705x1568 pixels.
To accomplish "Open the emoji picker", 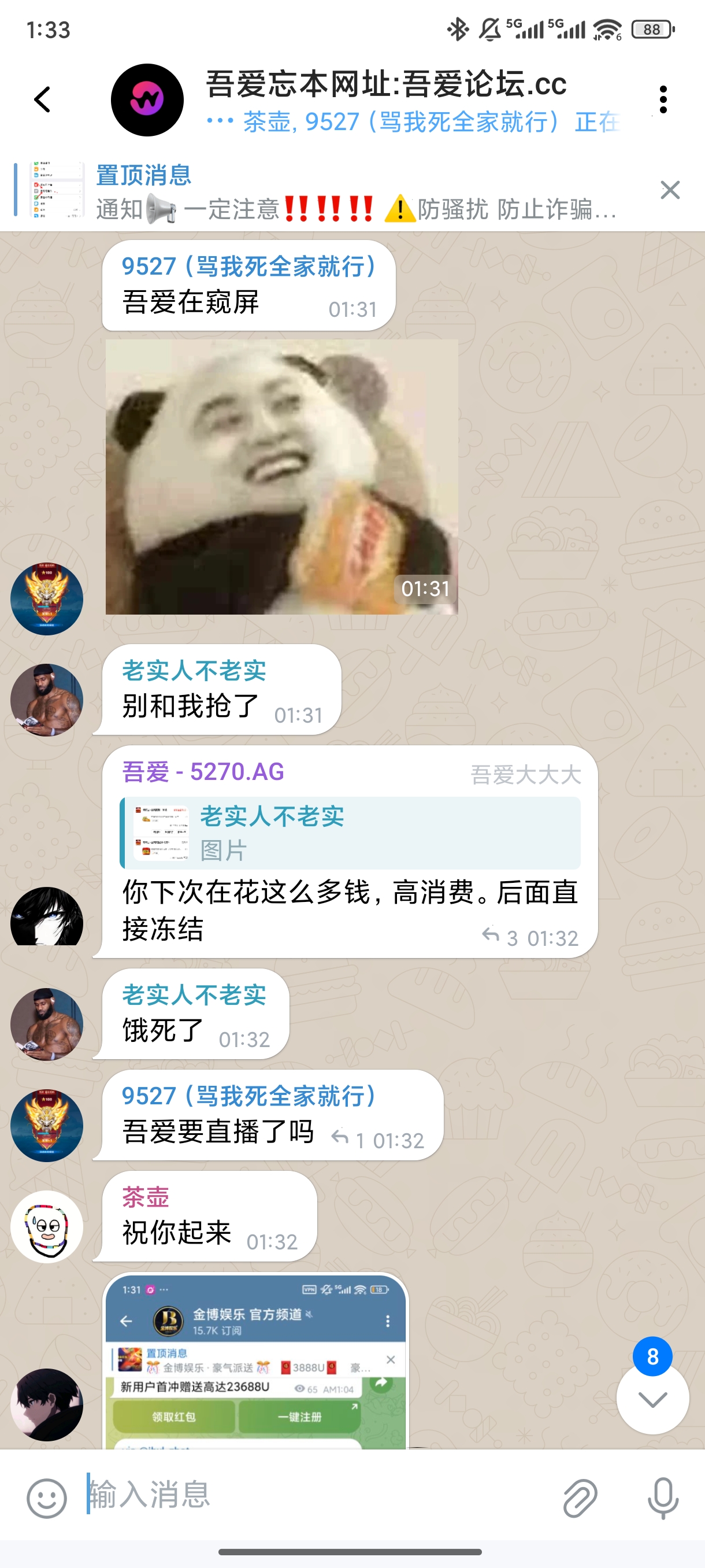I will (47, 1498).
